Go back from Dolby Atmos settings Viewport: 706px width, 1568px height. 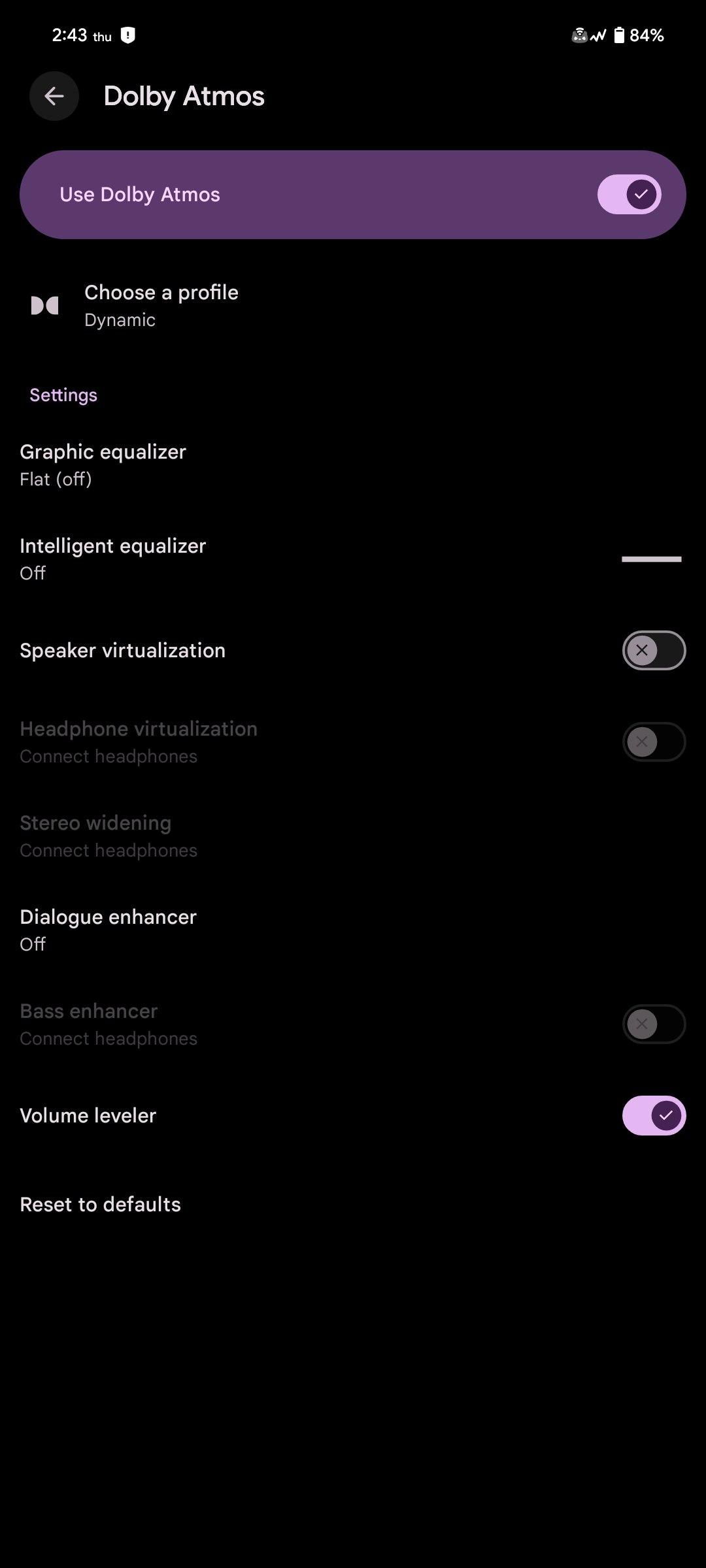point(54,97)
